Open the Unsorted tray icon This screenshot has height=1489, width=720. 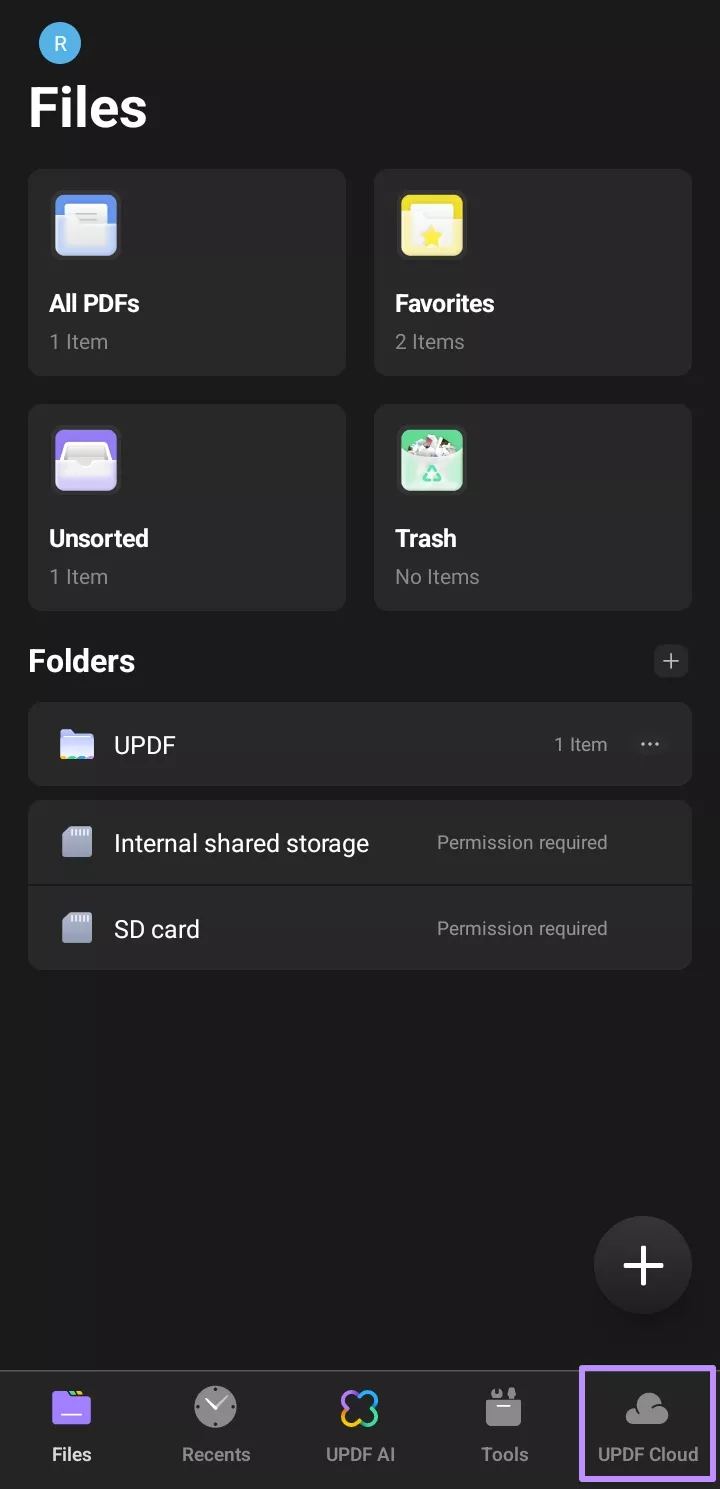[x=85, y=460]
